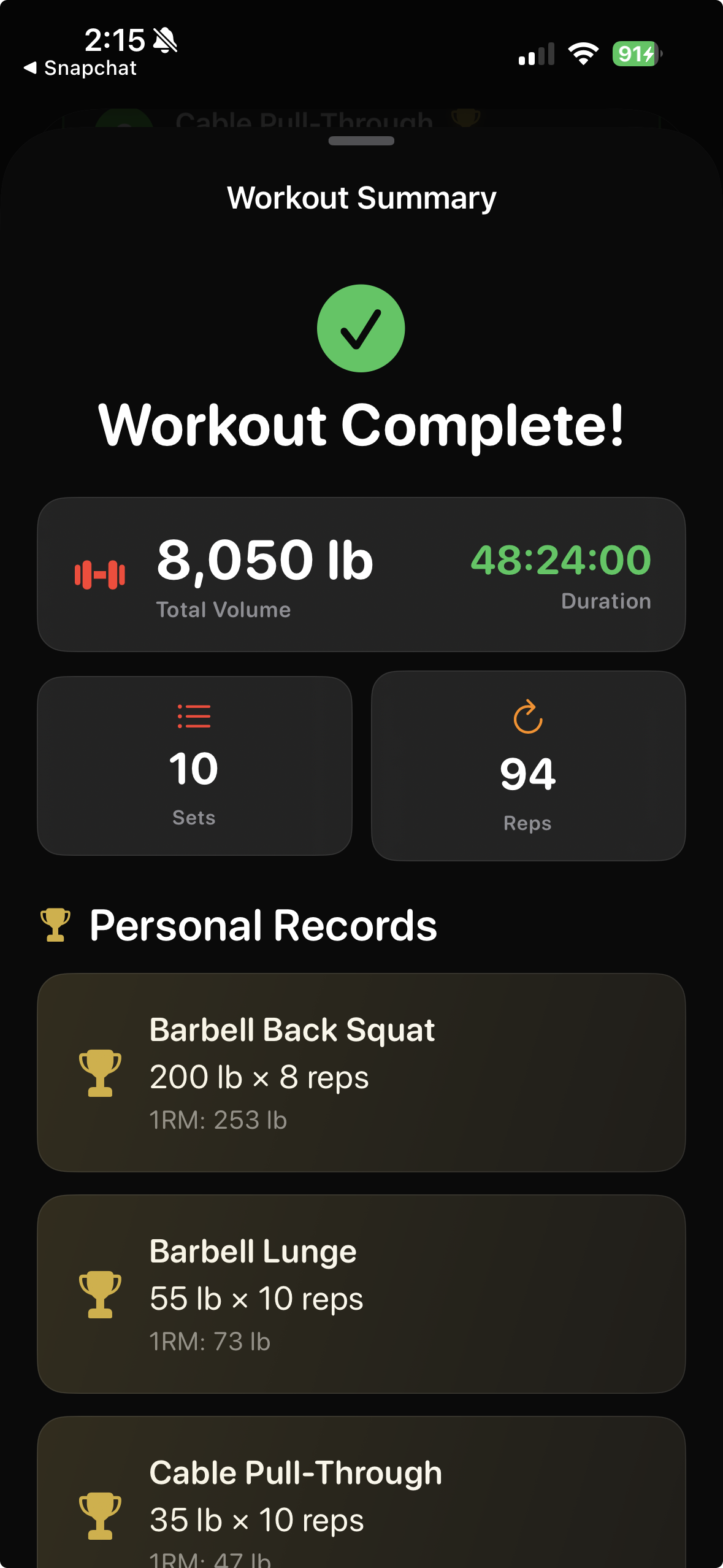Open the Barbell Back Squat record card

361,1074
